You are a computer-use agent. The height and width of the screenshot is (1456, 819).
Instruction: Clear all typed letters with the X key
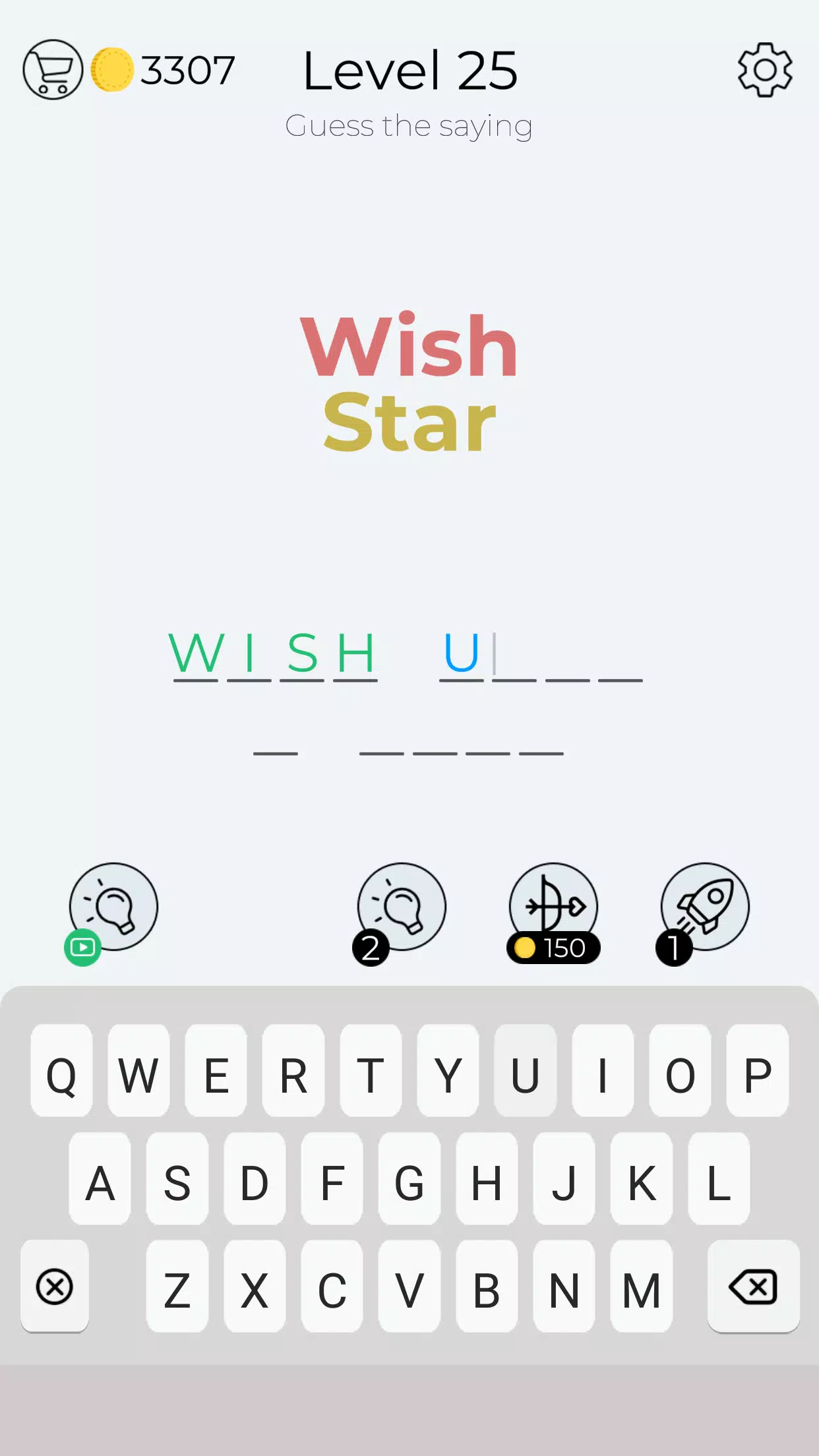point(55,1287)
